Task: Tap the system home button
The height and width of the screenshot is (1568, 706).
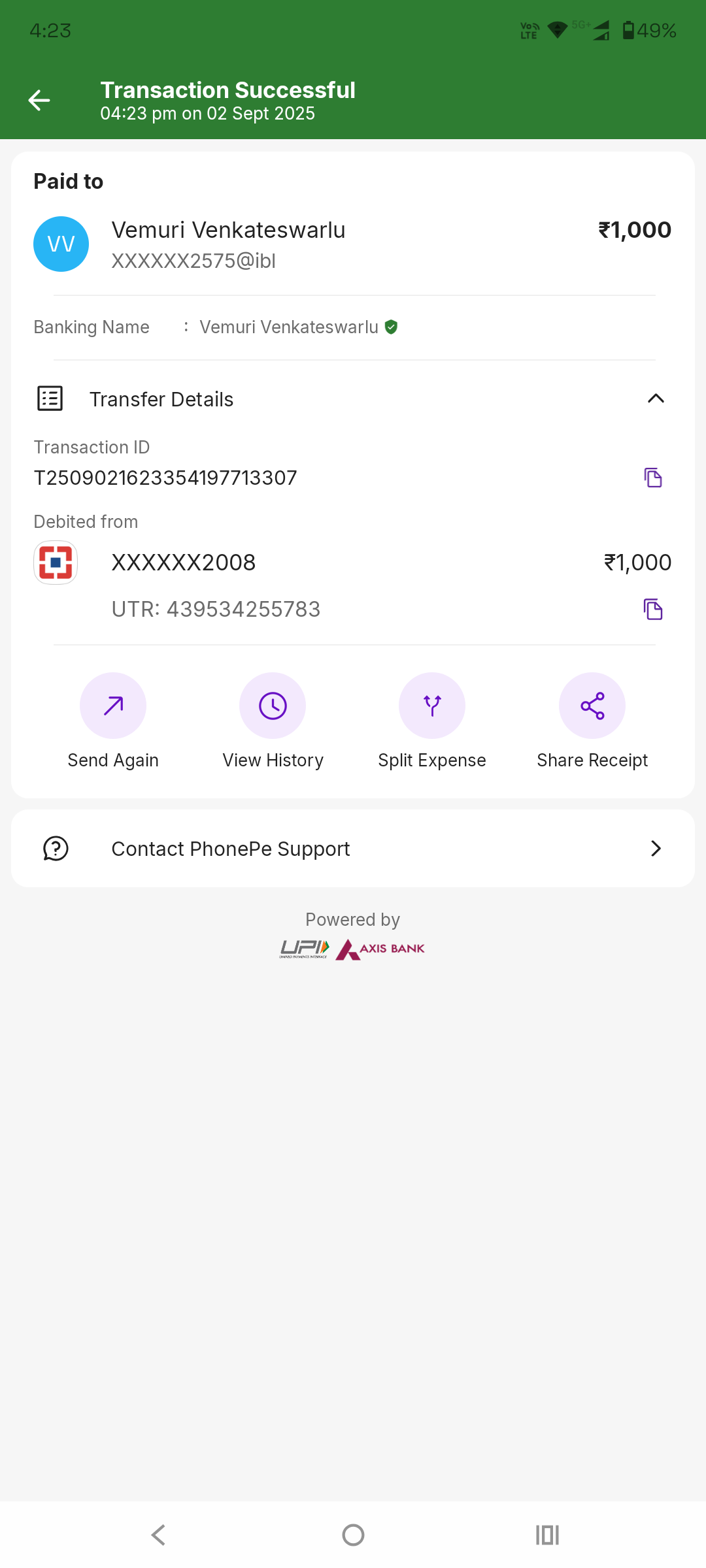Action: pos(353,1535)
